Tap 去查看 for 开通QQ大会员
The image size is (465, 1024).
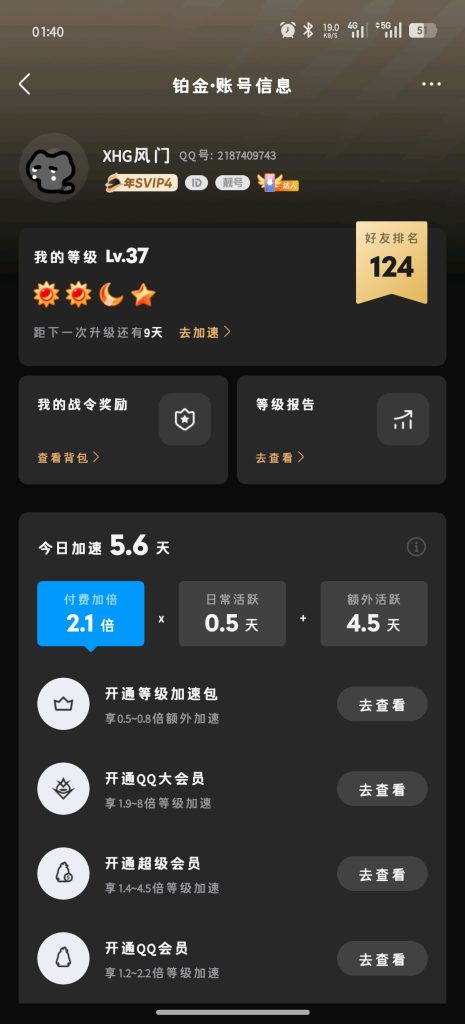[x=382, y=790]
